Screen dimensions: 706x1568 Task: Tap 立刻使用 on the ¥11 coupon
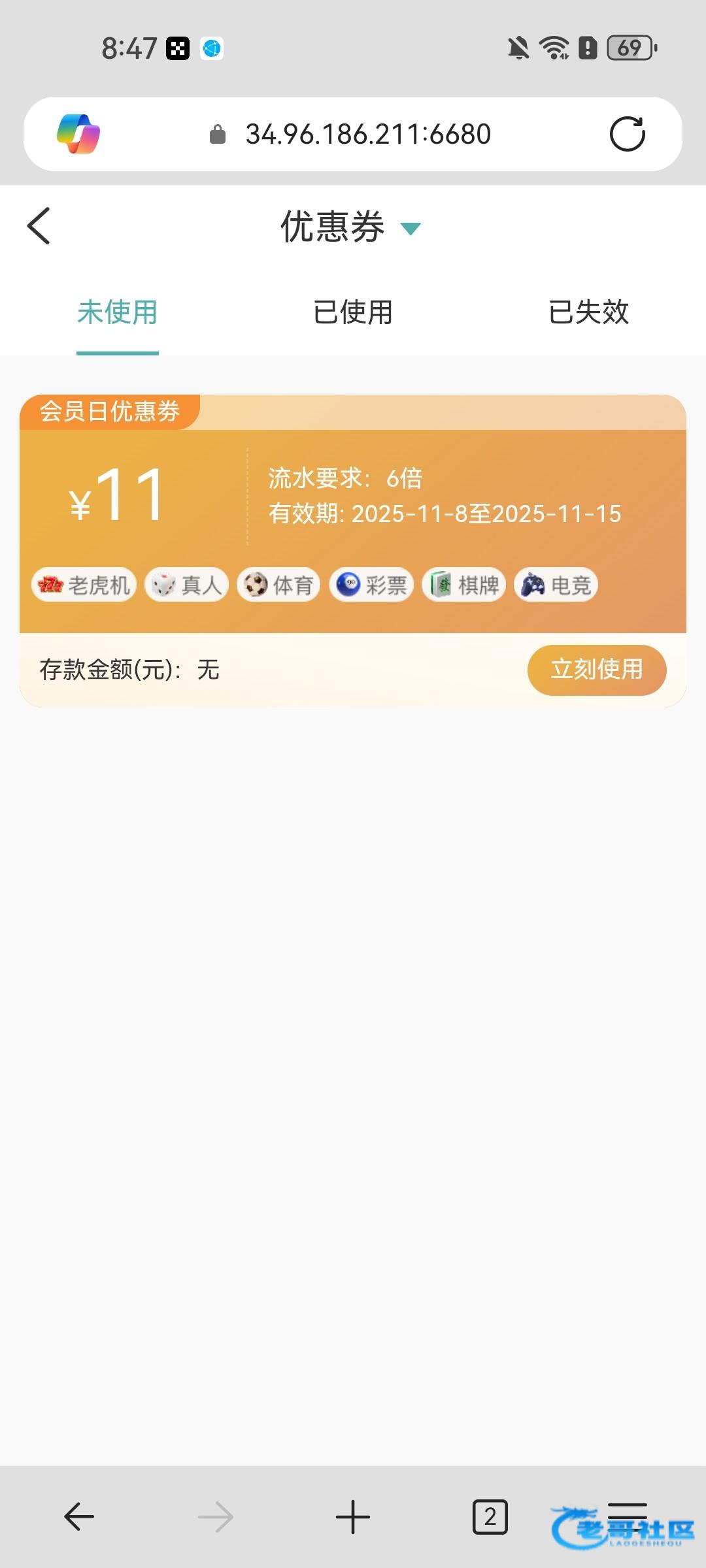pos(597,670)
